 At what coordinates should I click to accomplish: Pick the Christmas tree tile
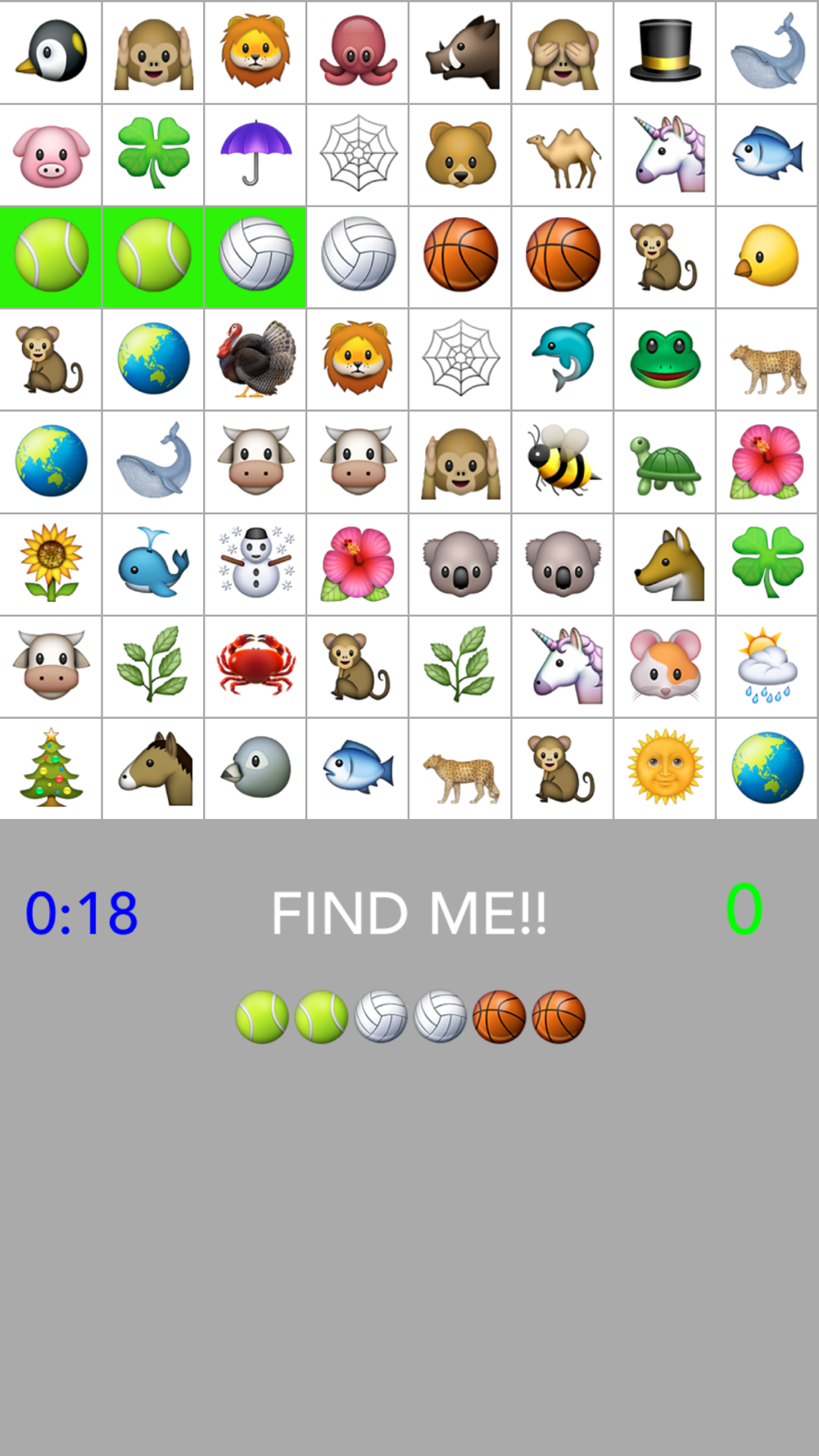point(51,768)
